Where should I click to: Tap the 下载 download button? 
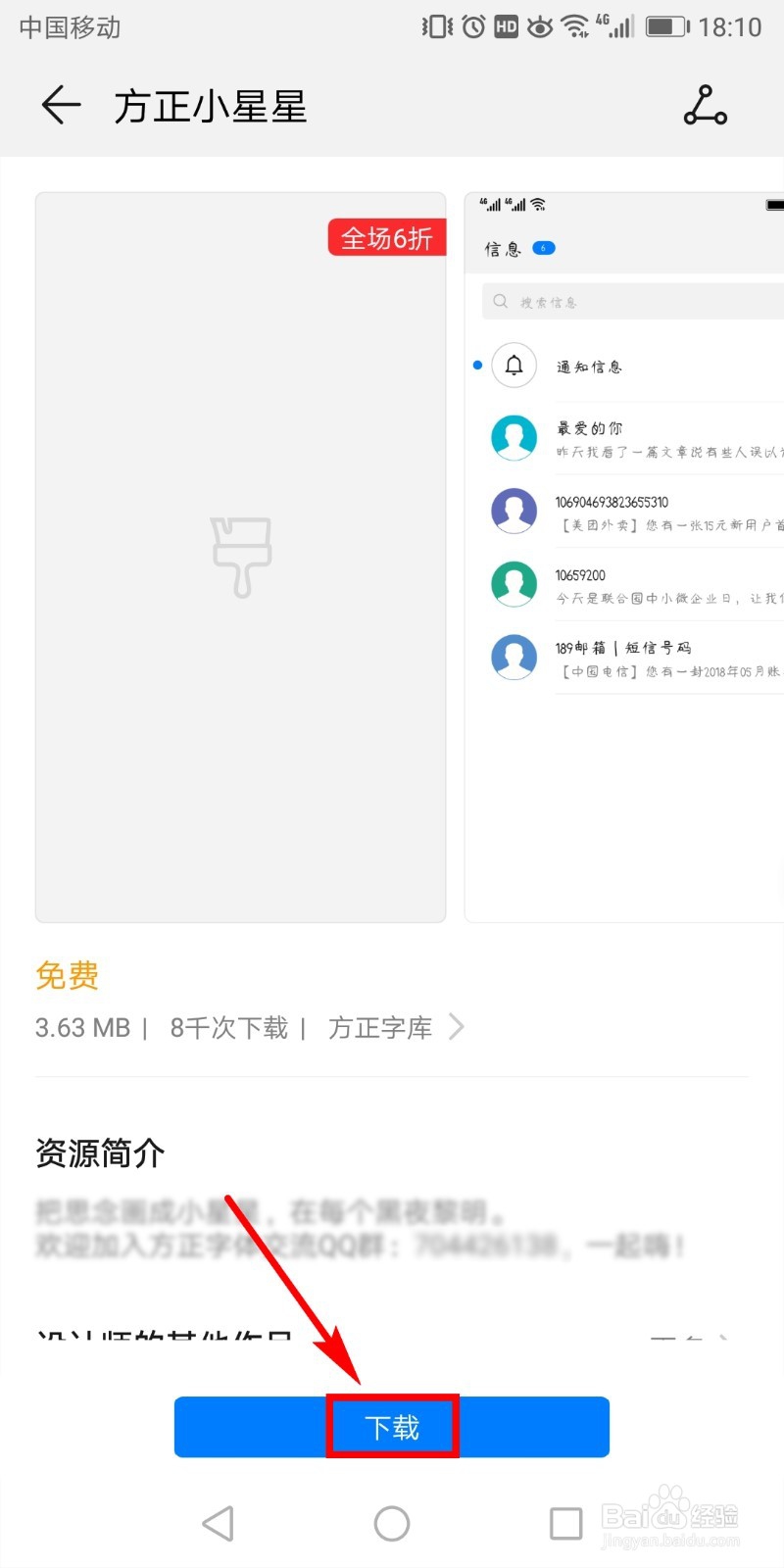click(391, 1427)
